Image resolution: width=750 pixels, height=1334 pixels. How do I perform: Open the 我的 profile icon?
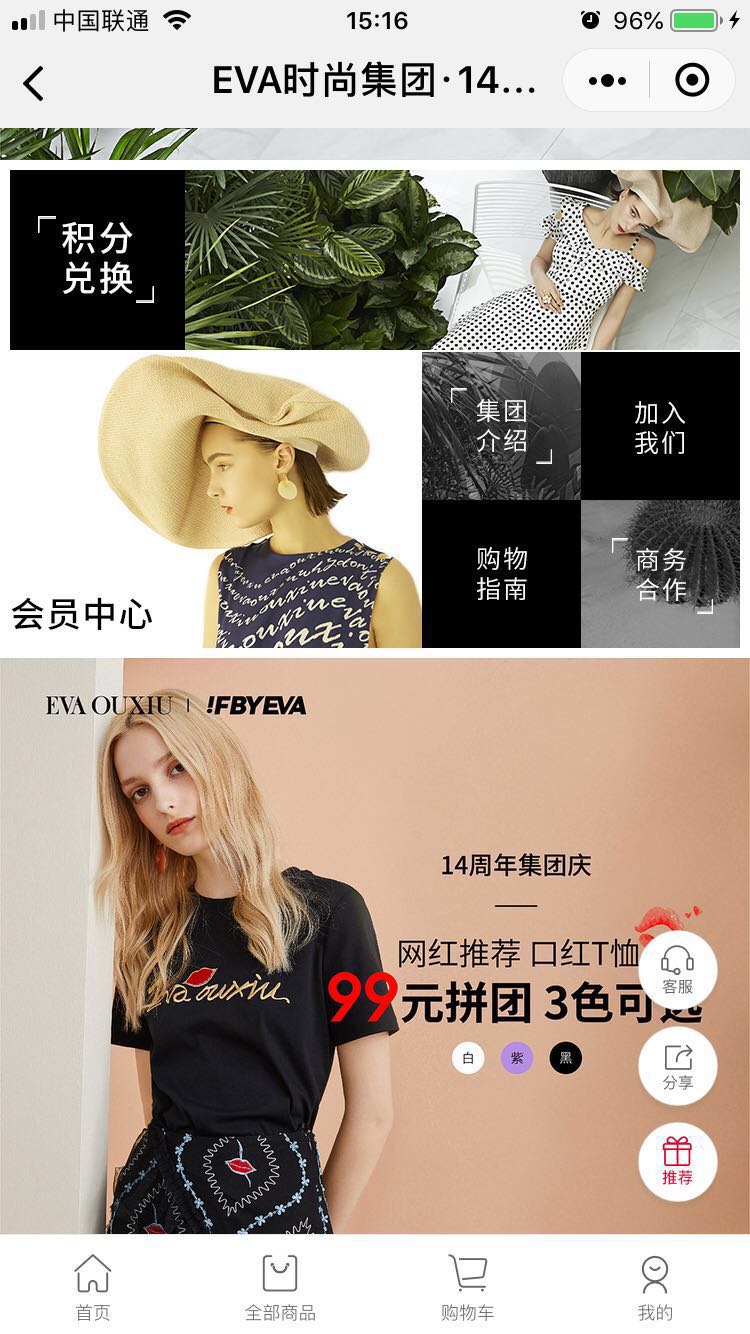click(x=656, y=1283)
